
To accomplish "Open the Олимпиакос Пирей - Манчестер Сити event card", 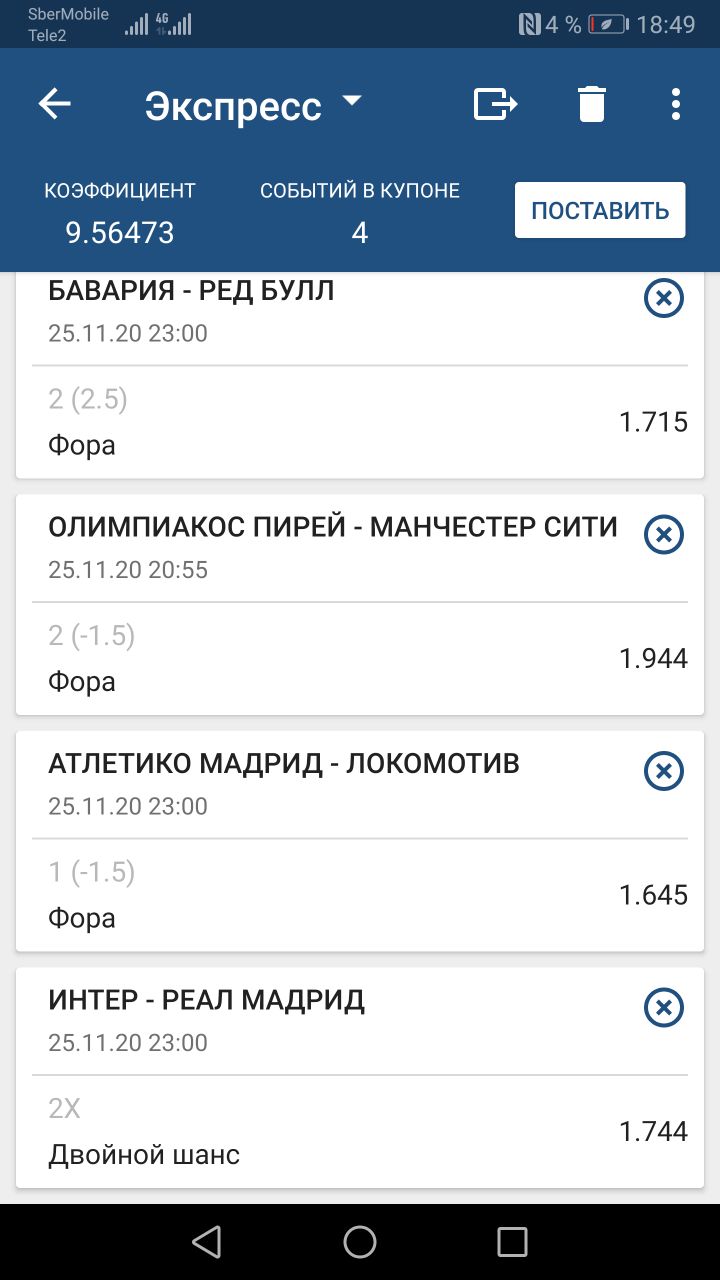I will 360,604.
